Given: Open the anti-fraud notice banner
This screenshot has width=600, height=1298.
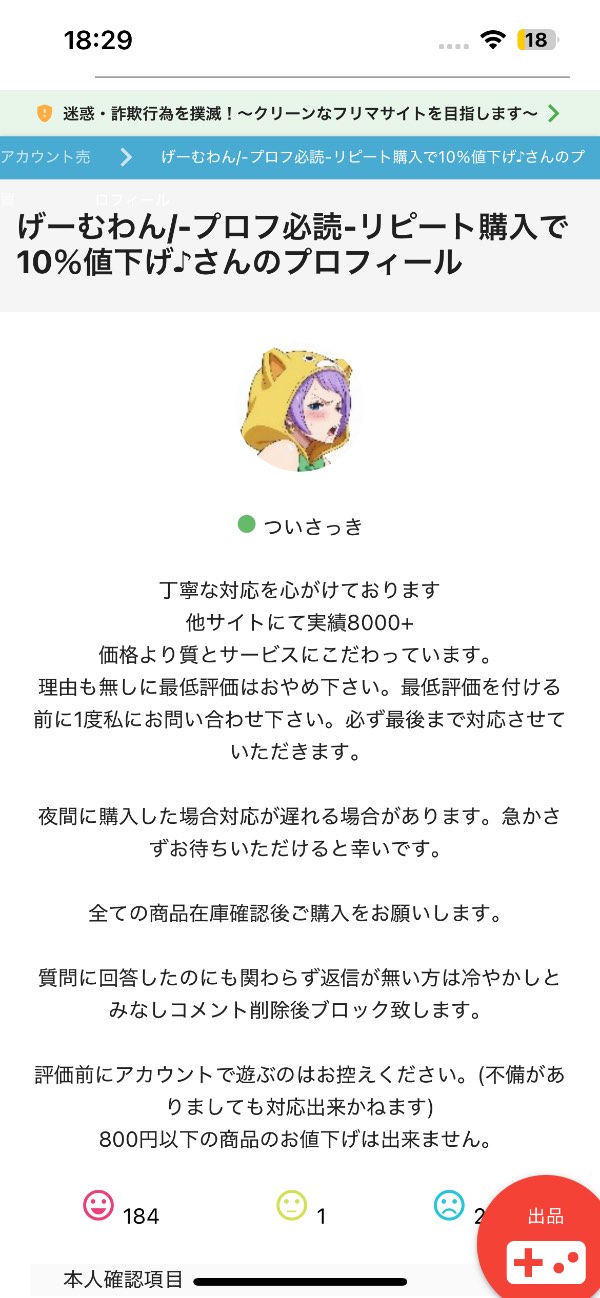Looking at the screenshot, I should (300, 113).
